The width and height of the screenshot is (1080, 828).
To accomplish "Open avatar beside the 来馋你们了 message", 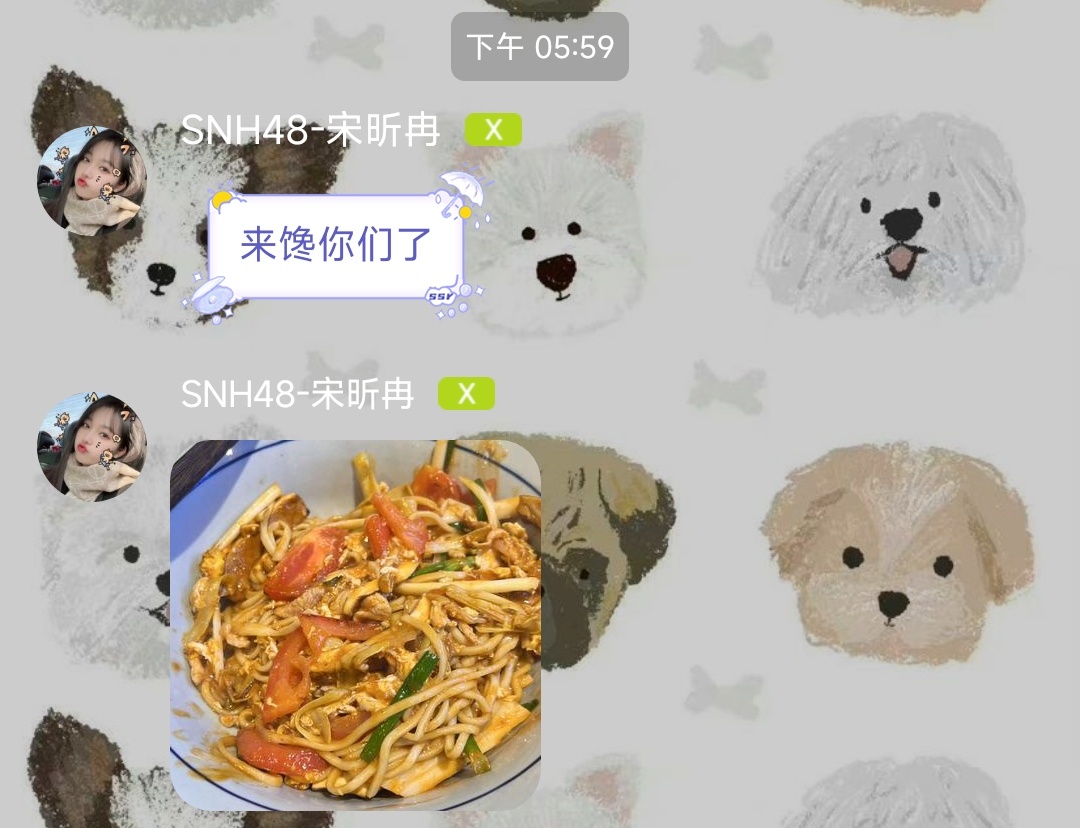I will click(92, 180).
